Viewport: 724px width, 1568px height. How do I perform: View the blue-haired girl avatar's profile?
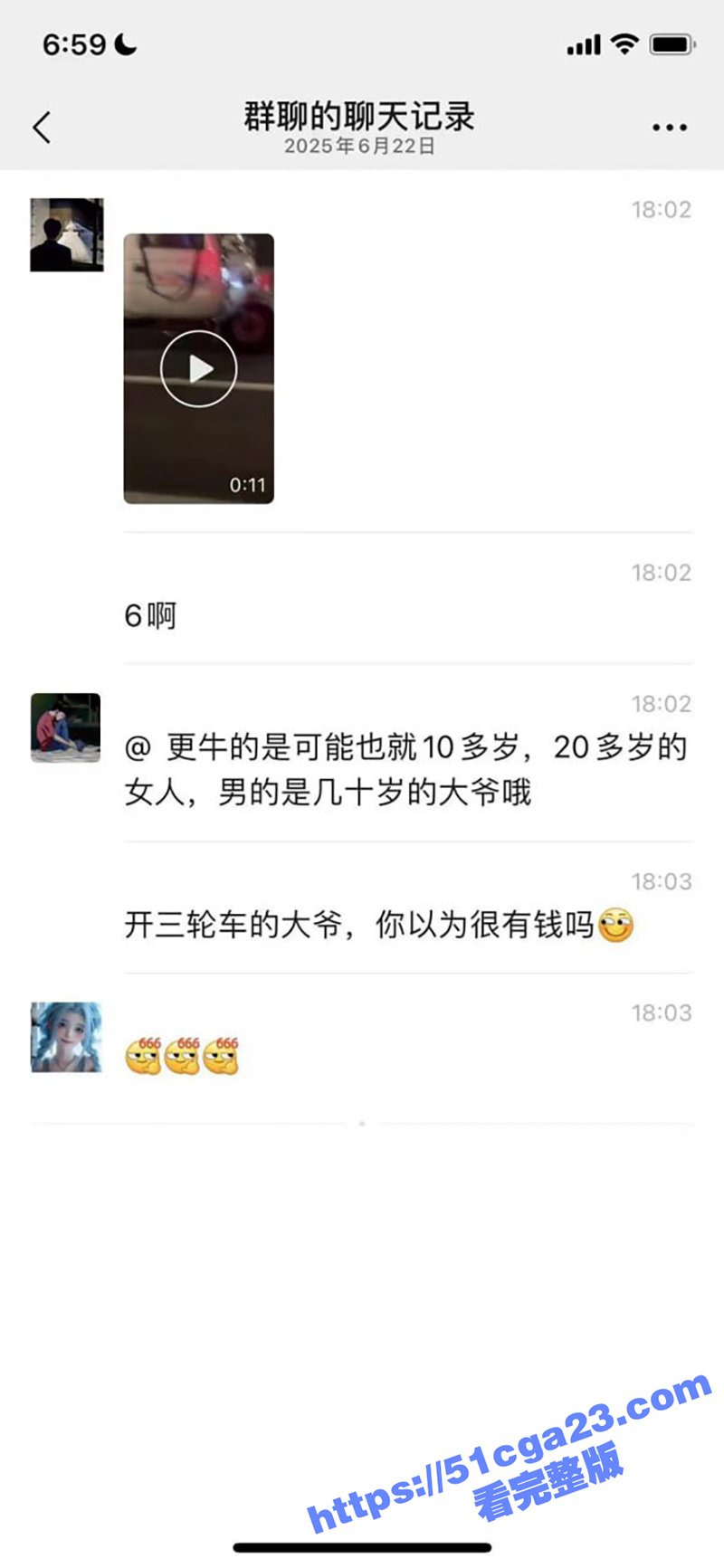66,1037
